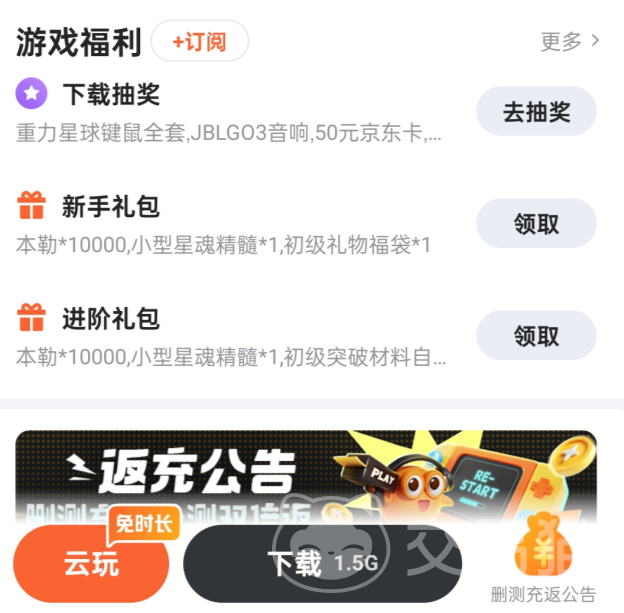The height and width of the screenshot is (613, 624).
Task: Open the 返充公告 banner
Action: tap(300, 470)
